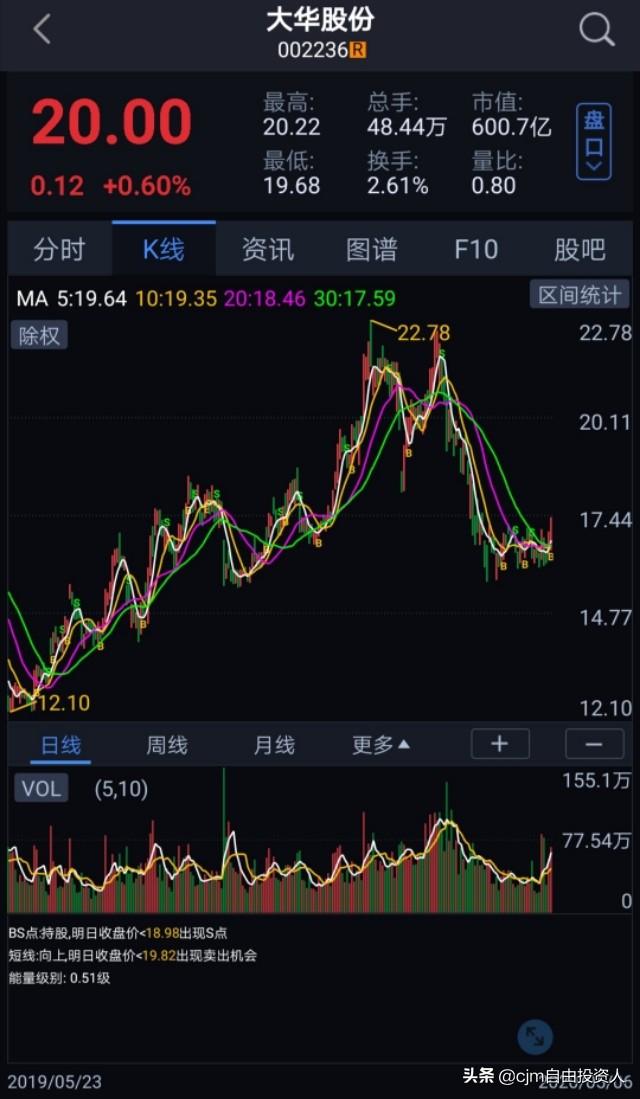Switch to the 分时 tab

[x=60, y=249]
